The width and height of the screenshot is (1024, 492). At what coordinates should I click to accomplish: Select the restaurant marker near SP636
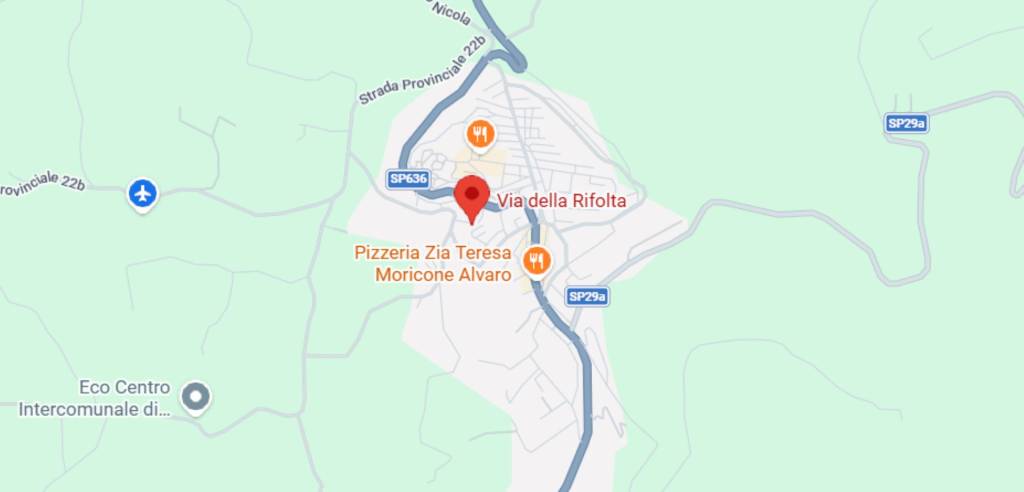point(481,133)
